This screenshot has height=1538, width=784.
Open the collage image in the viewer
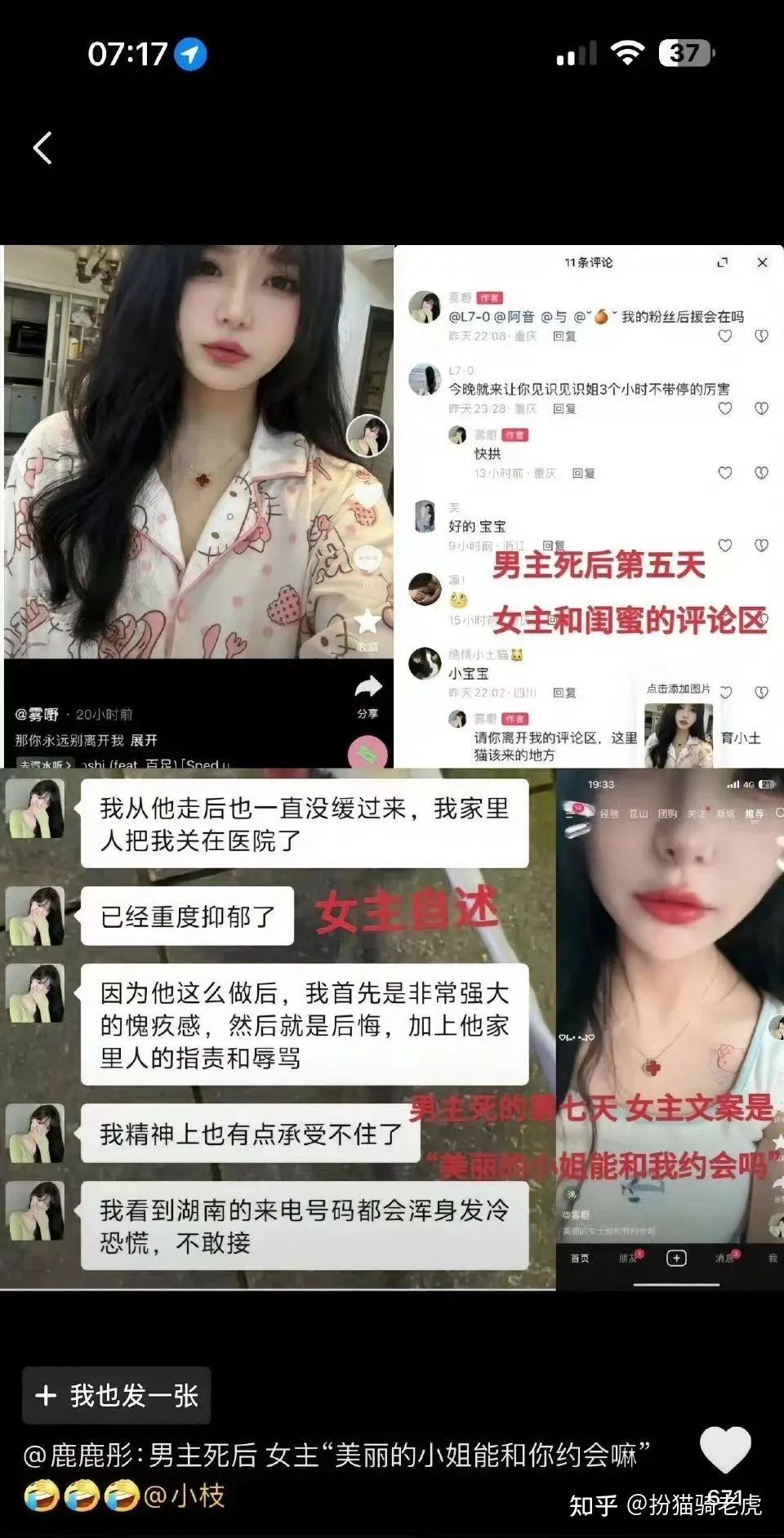392,768
